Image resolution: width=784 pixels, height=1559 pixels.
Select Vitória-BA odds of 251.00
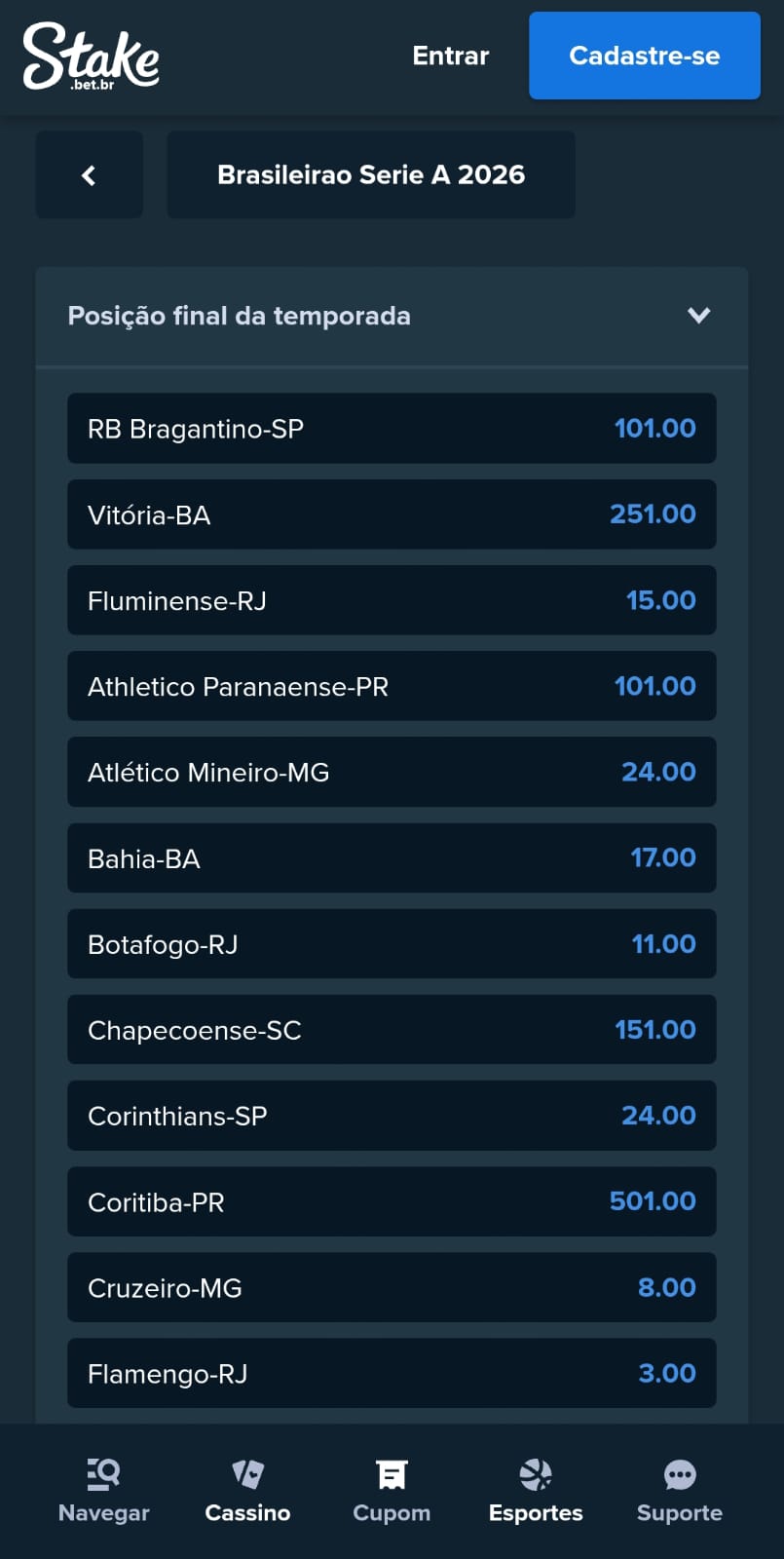[392, 514]
